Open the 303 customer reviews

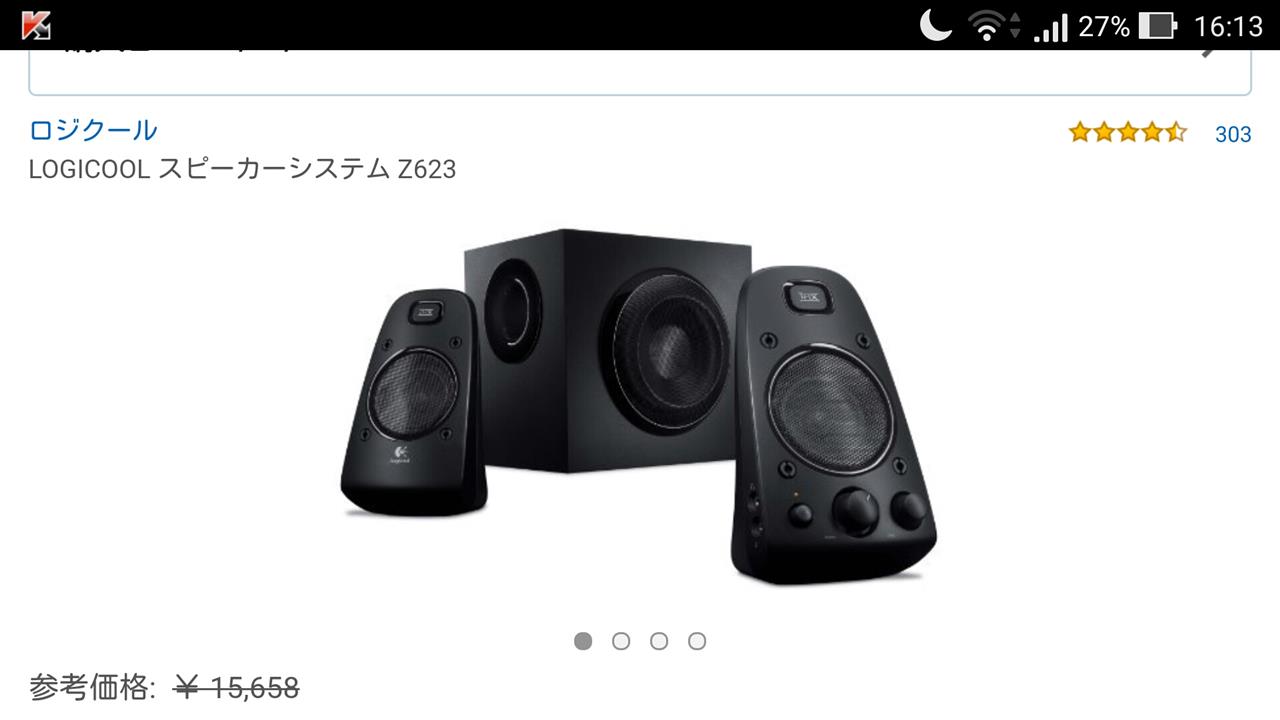[1232, 134]
